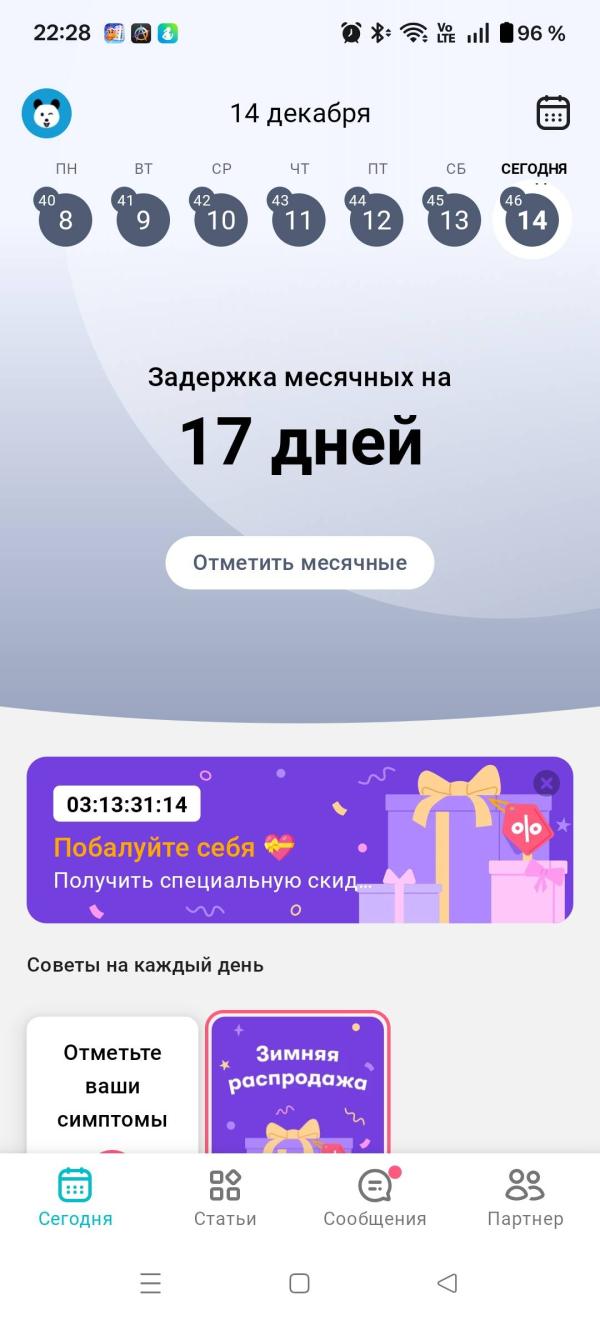Open the calendar icon
The image size is (600, 1319).
point(553,112)
